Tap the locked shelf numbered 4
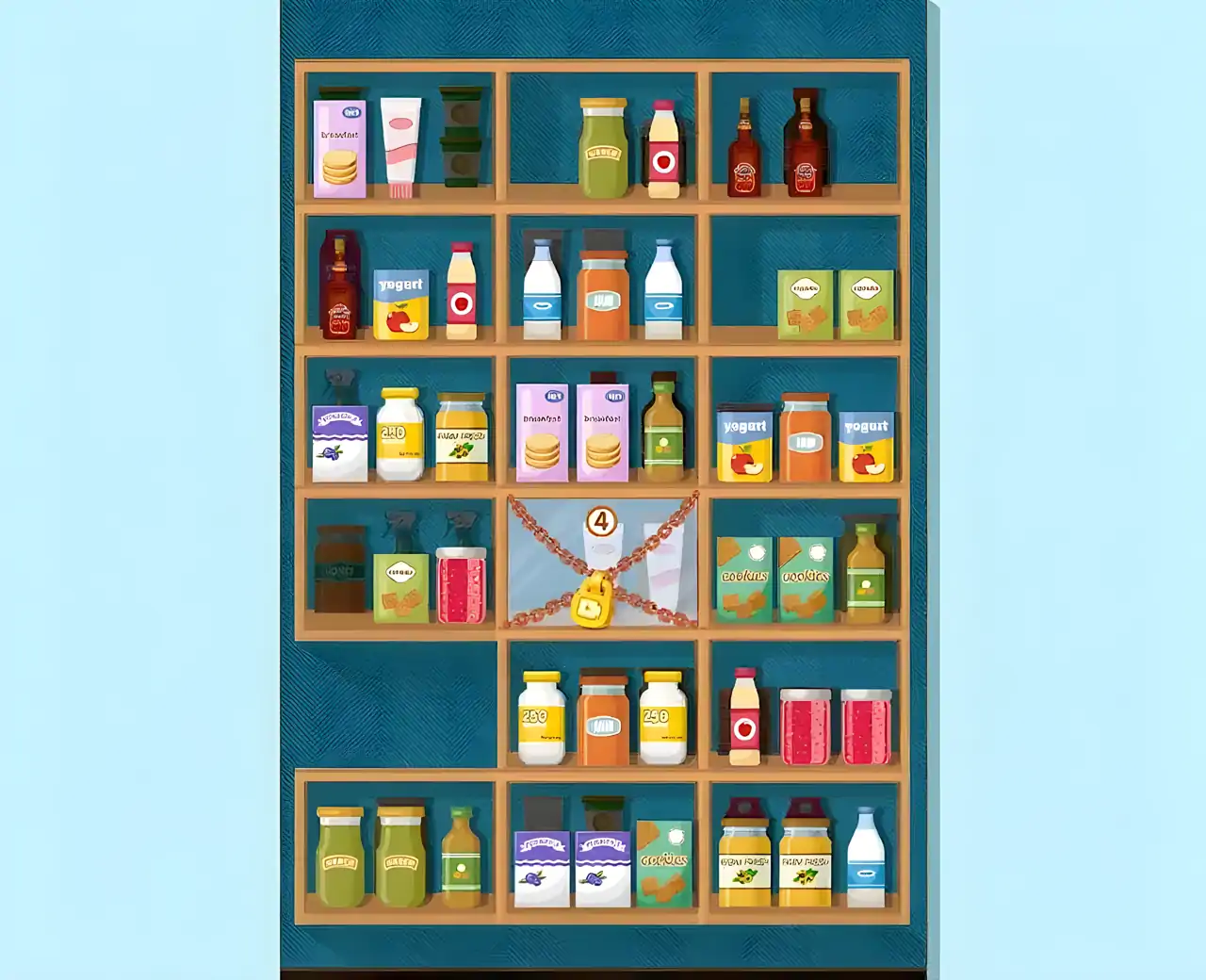The height and width of the screenshot is (980, 1206). pyautogui.click(x=602, y=562)
